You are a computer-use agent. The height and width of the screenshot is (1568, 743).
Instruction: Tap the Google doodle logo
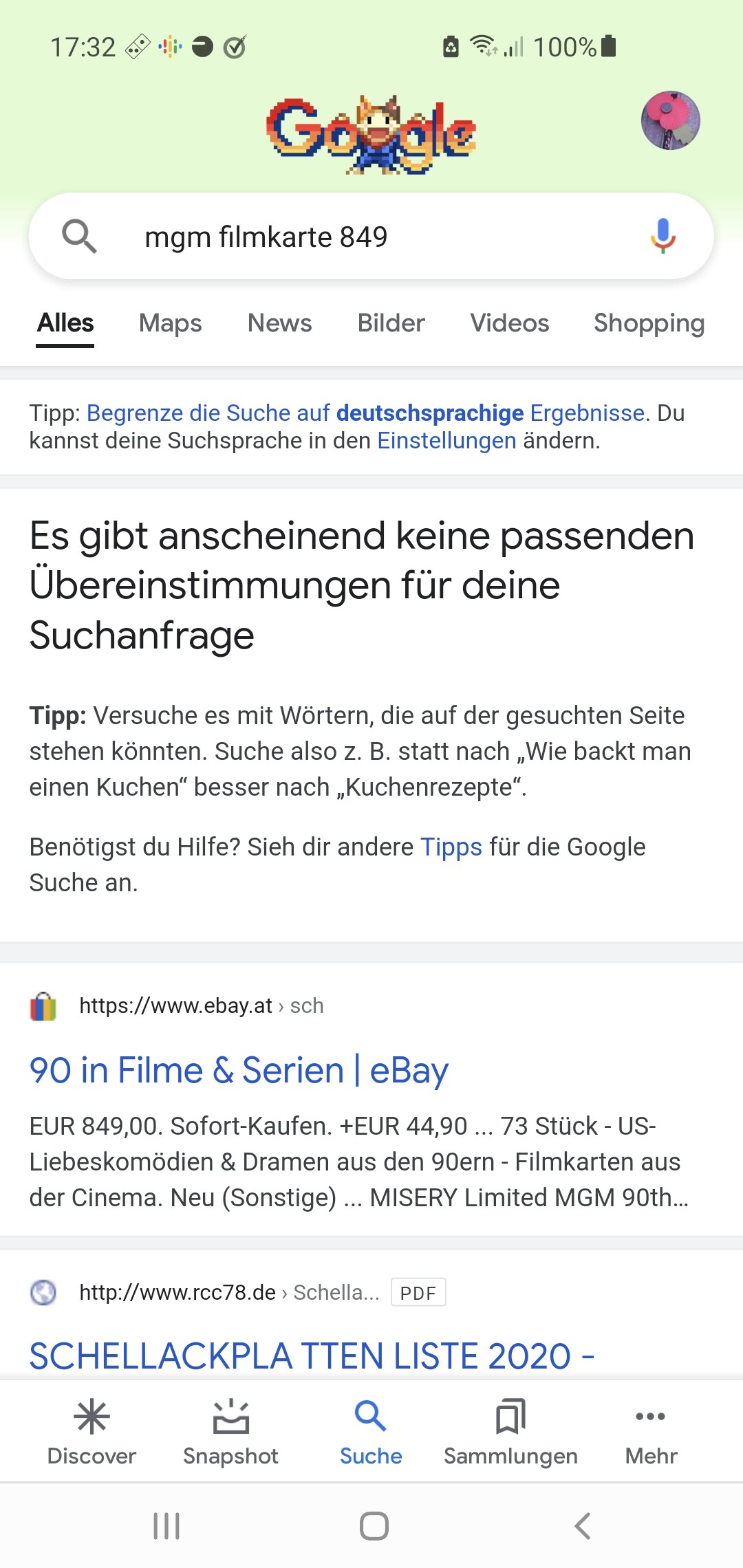click(371, 135)
